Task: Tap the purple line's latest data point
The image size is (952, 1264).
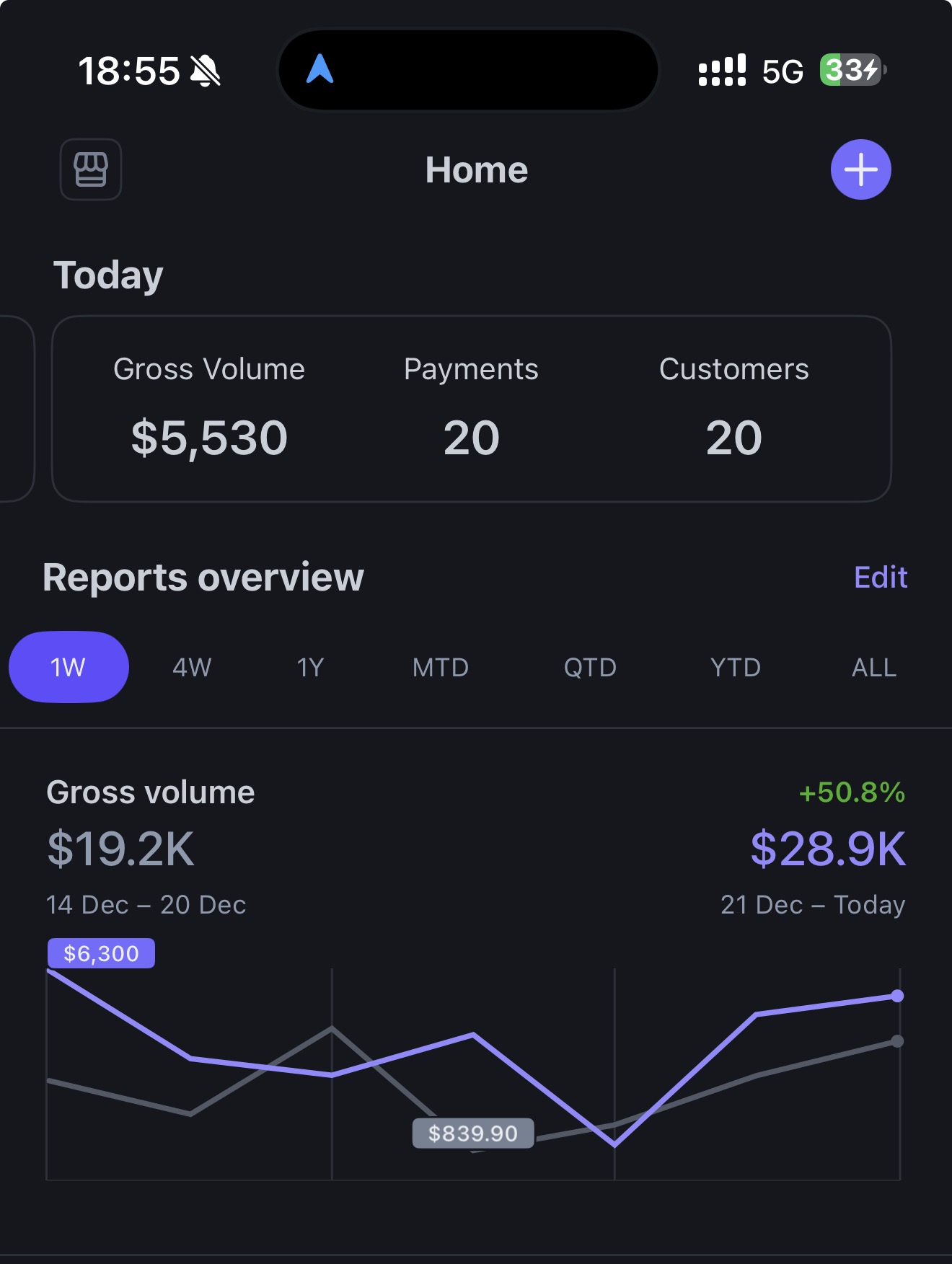Action: 897,995
